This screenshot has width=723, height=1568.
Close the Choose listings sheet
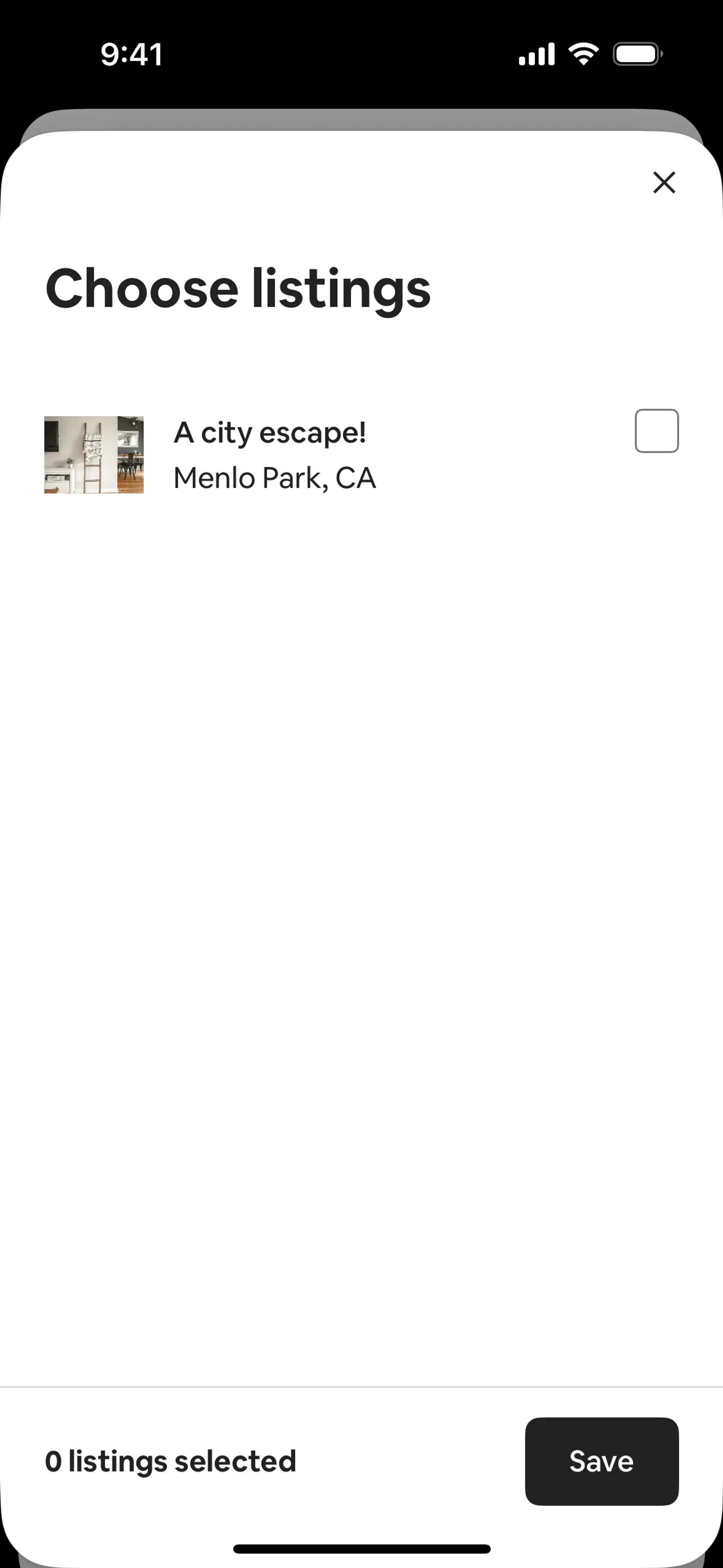(664, 182)
